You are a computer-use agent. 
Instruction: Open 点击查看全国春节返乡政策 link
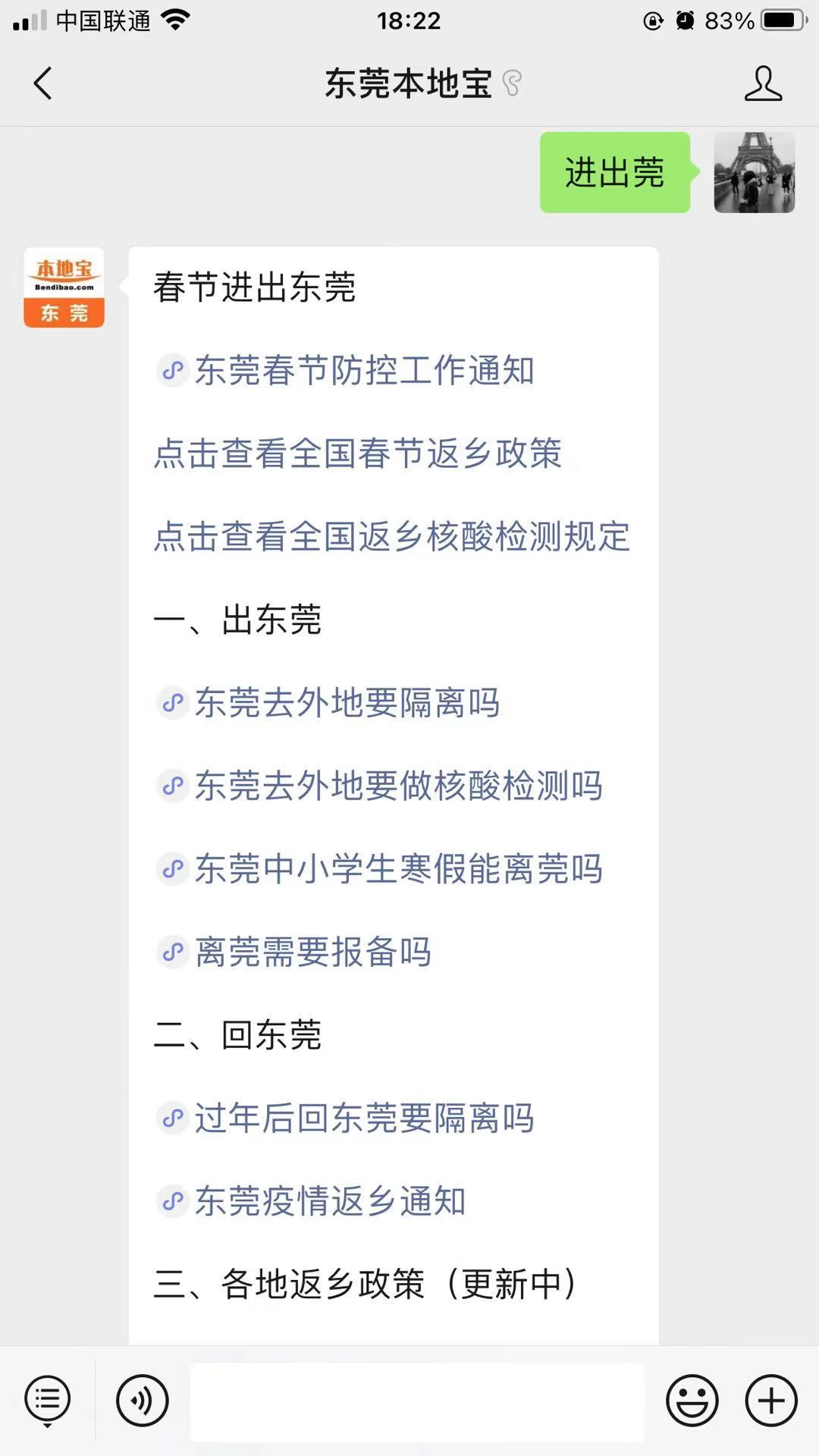point(357,453)
